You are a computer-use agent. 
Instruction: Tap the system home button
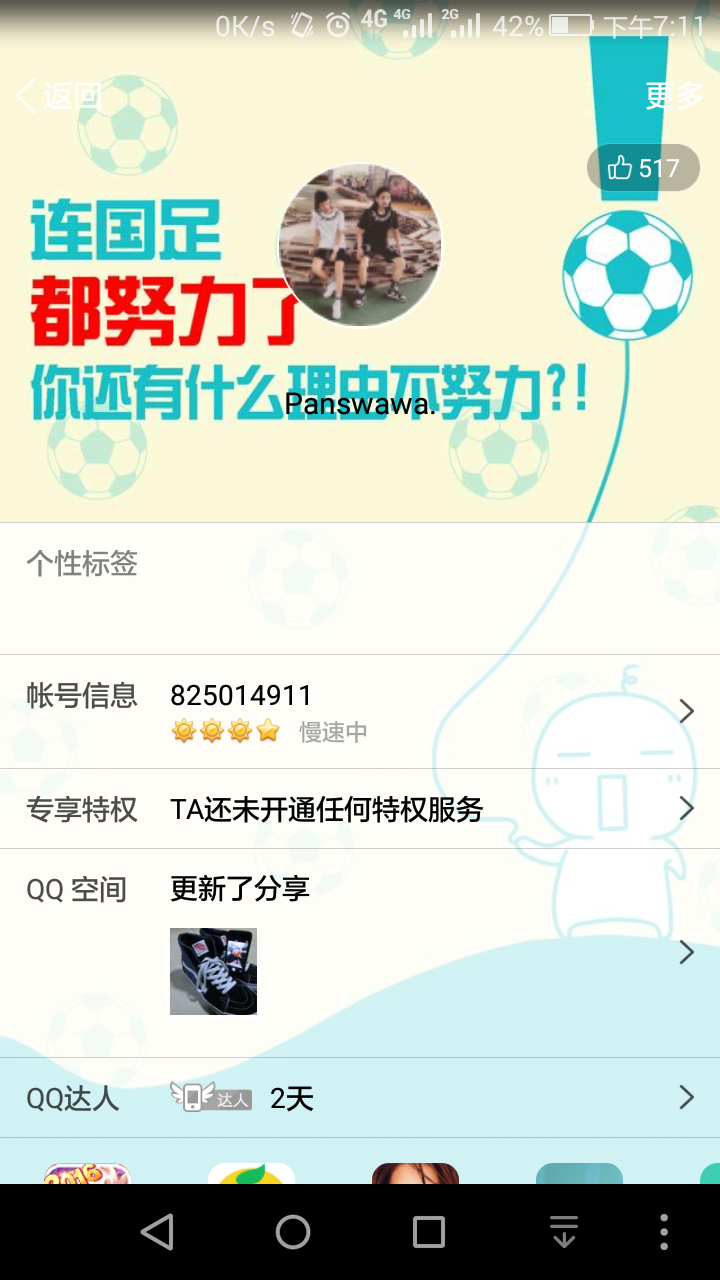pyautogui.click(x=293, y=1232)
